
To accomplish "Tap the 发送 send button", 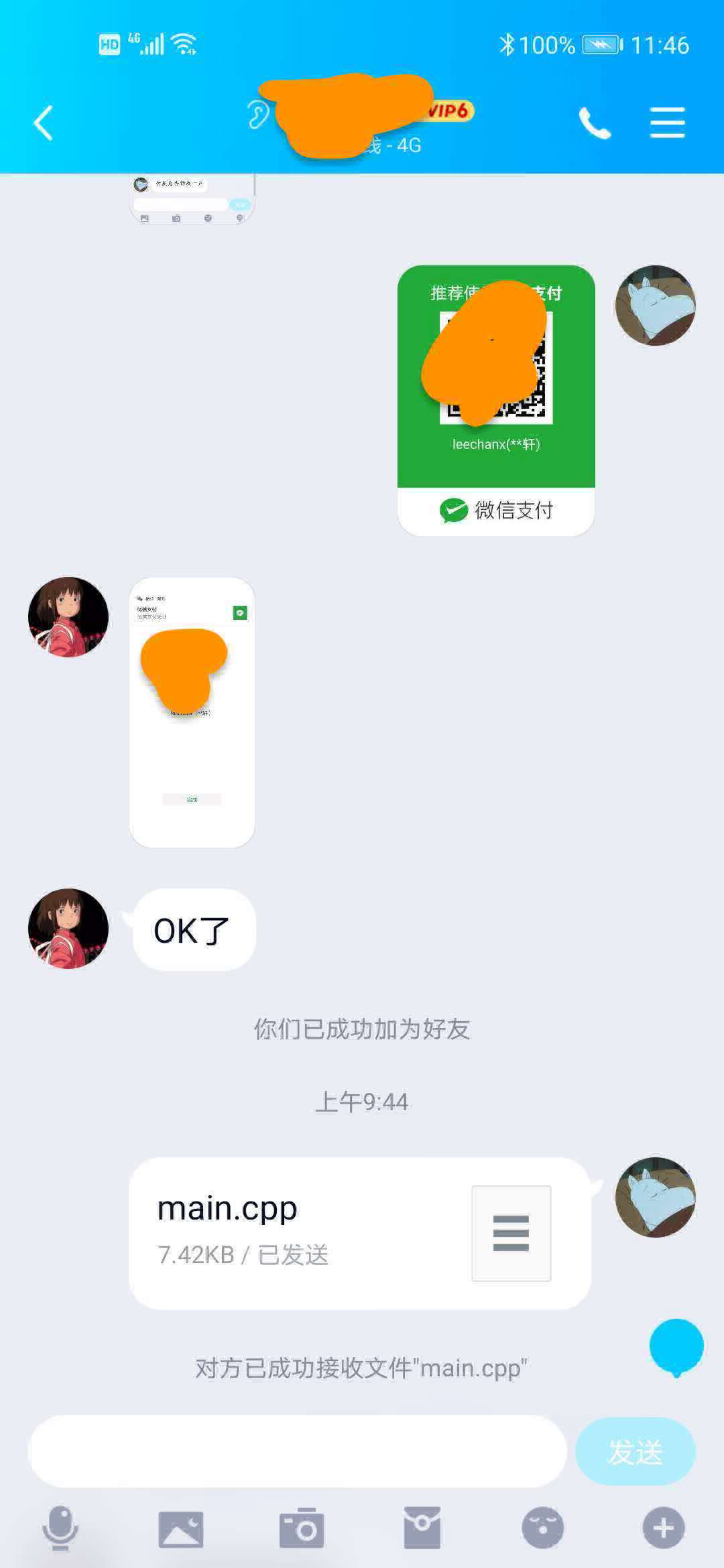I will coord(635,1451).
